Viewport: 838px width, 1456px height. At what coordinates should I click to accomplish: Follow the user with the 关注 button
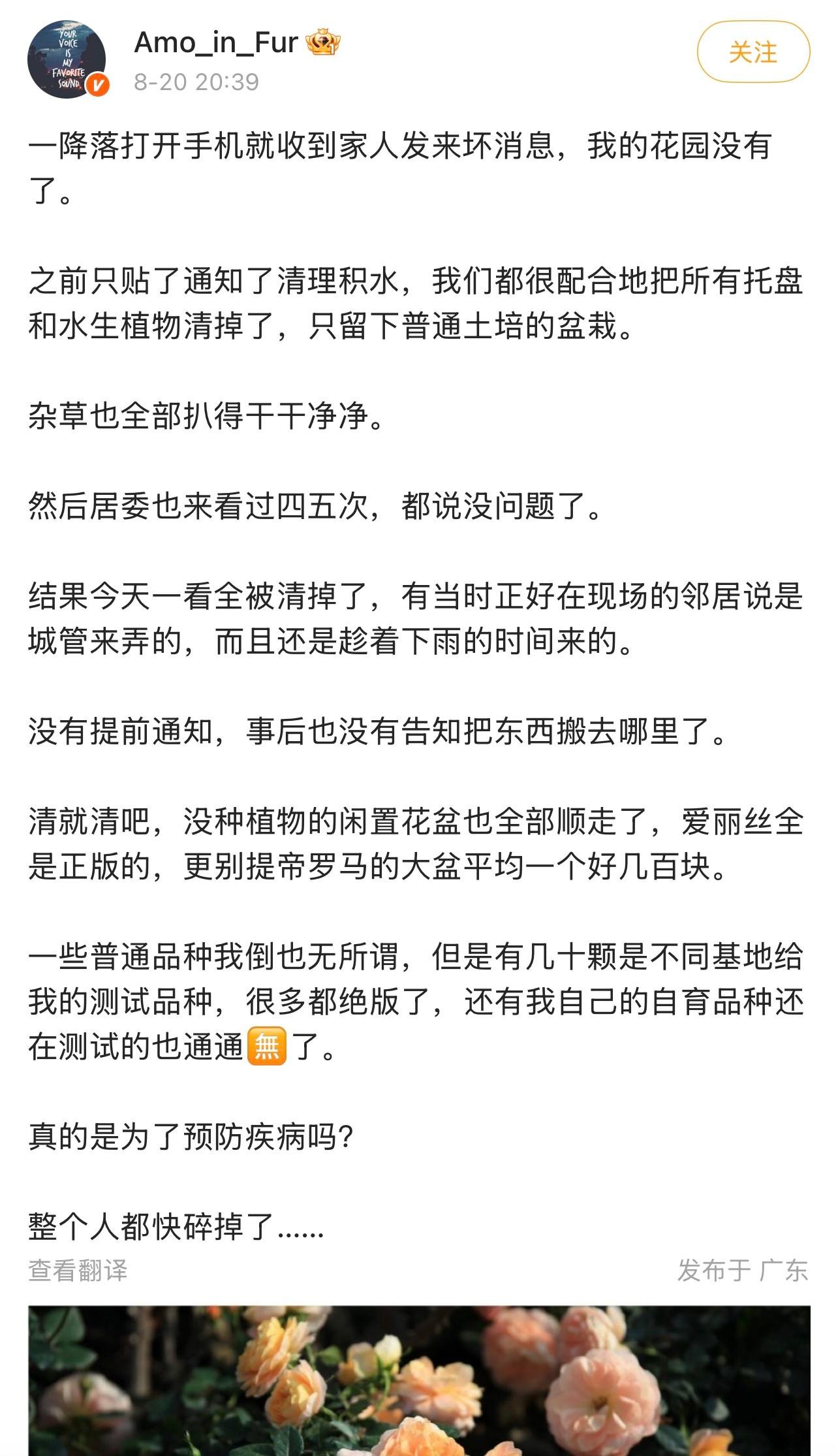point(753,52)
